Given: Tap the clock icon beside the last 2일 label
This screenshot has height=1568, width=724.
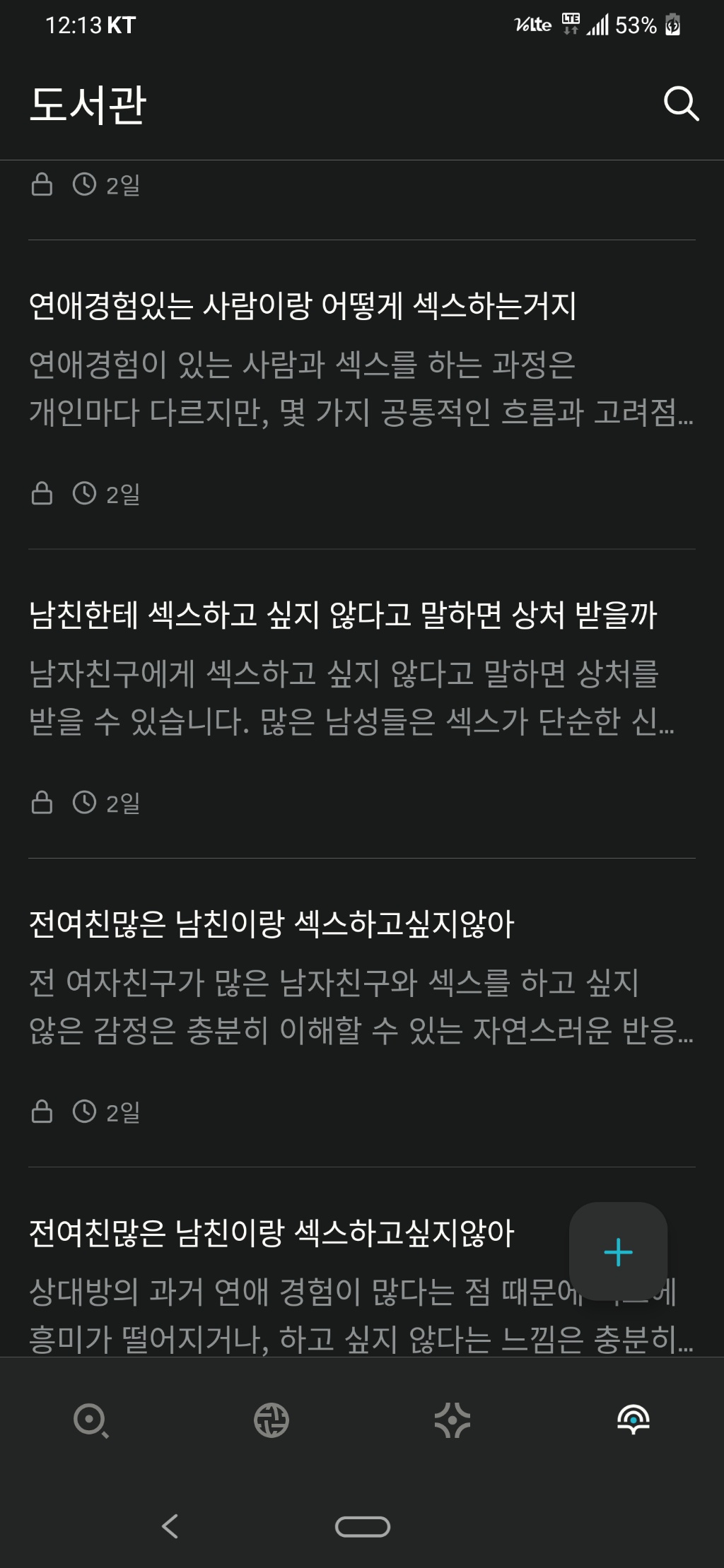Looking at the screenshot, I should tap(85, 1110).
